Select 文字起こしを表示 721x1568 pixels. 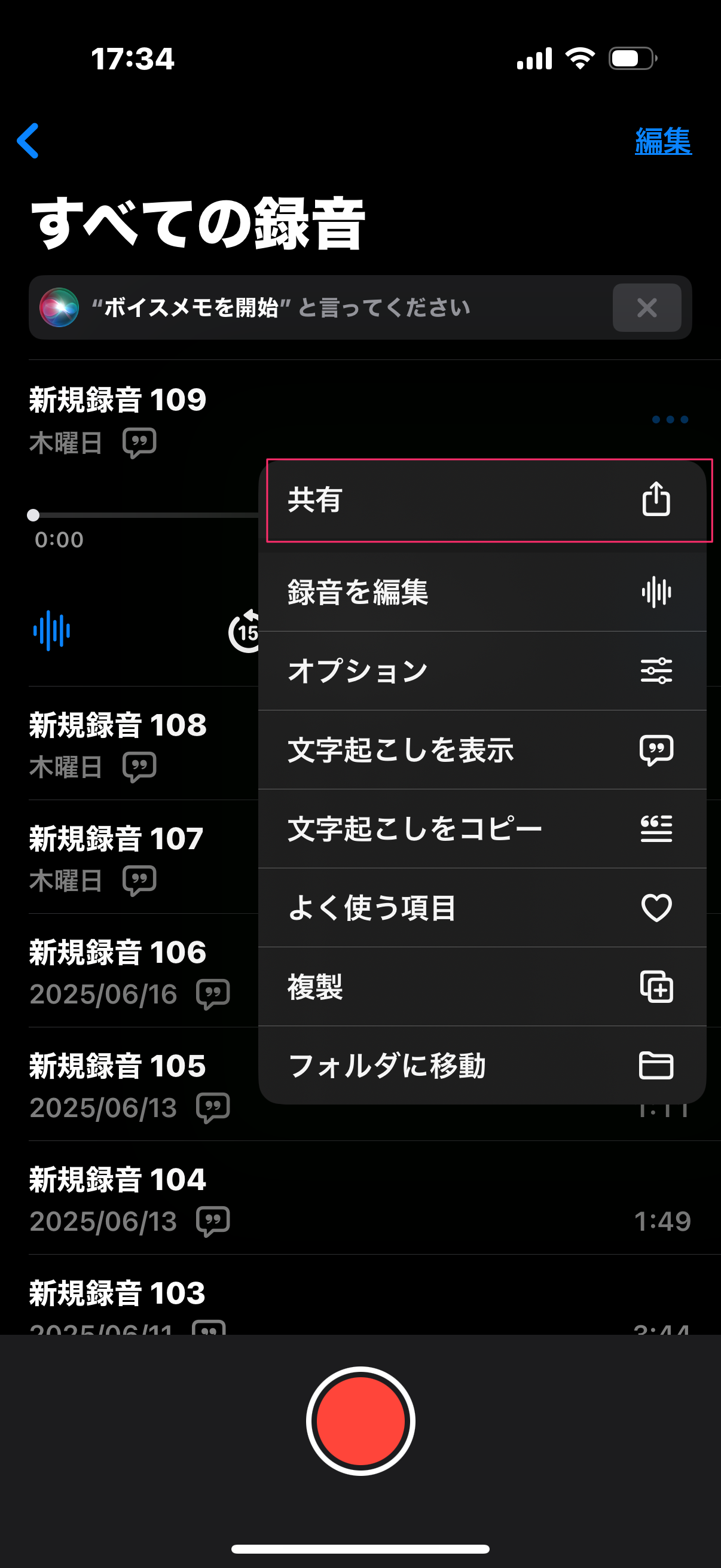482,750
